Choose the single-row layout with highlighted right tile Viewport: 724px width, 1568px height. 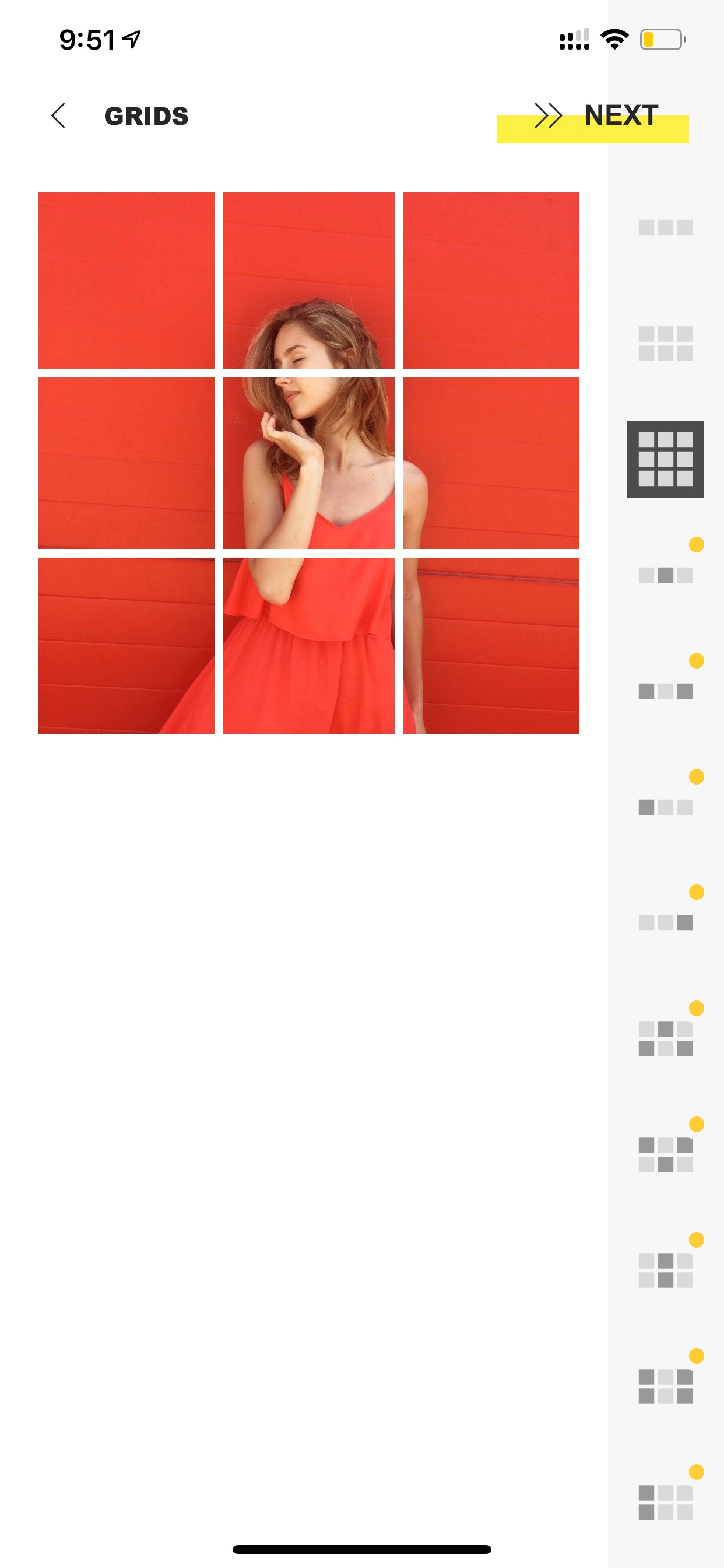click(665, 923)
